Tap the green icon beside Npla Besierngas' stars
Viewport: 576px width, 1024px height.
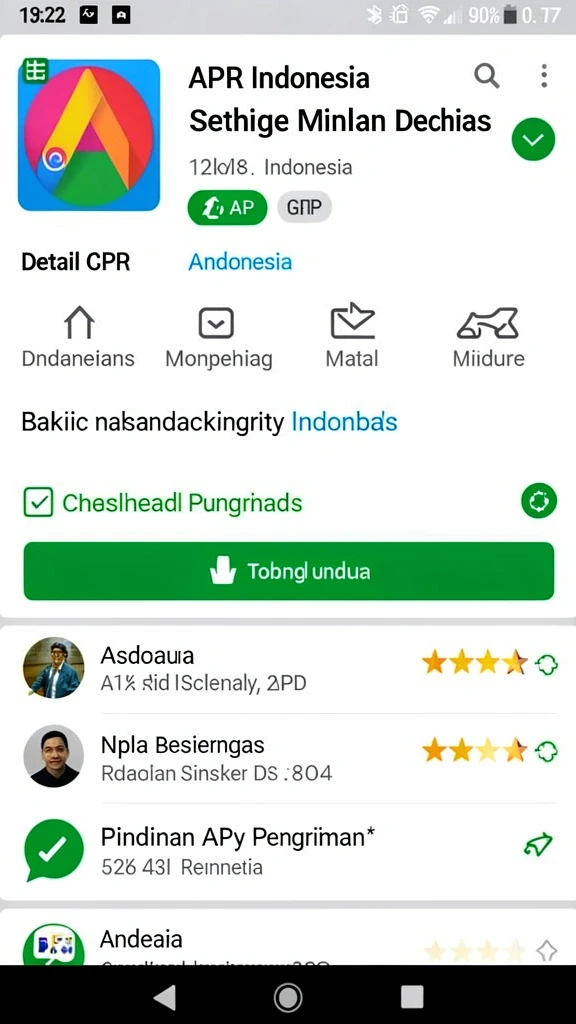(546, 752)
